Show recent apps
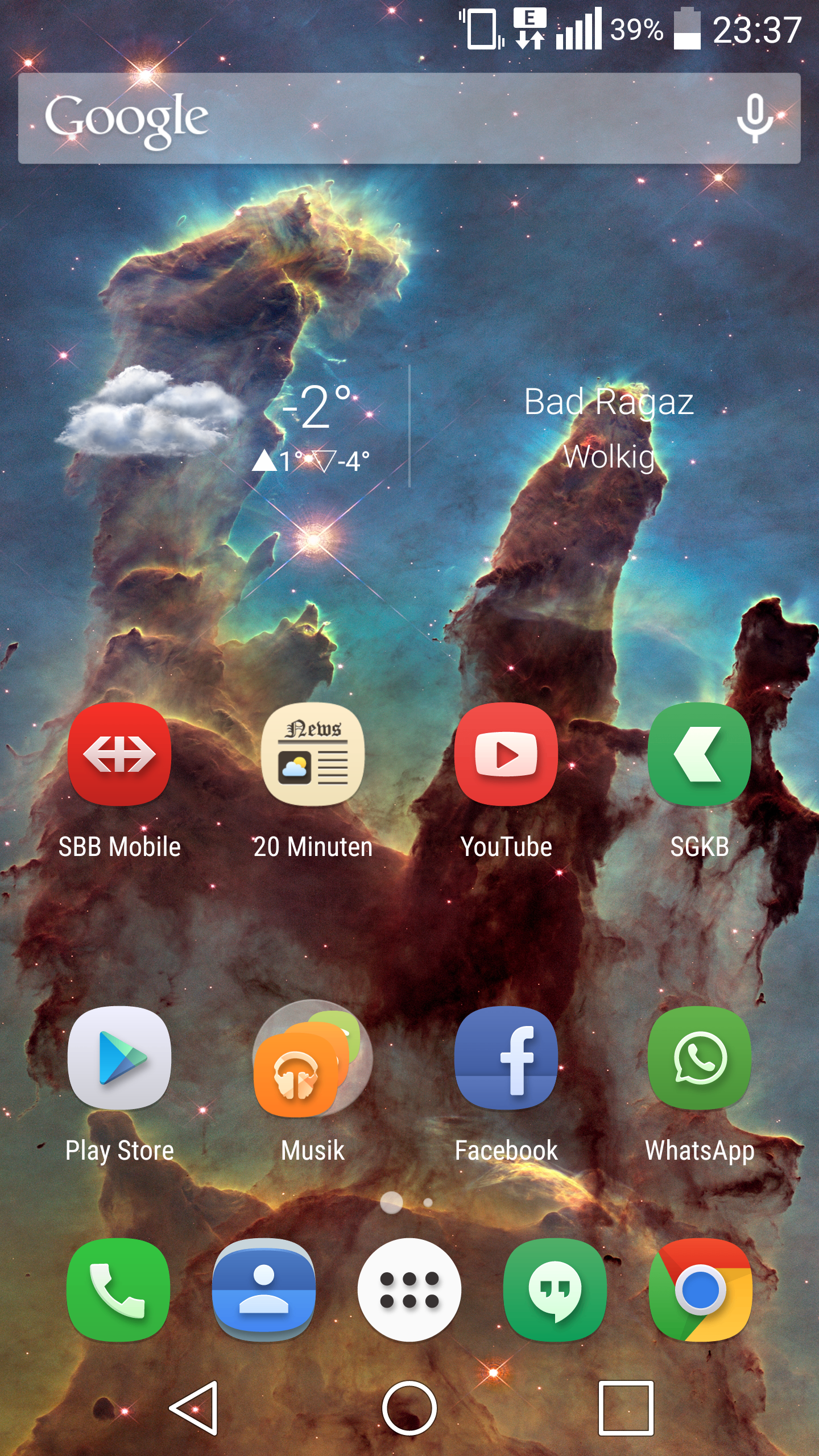The height and width of the screenshot is (1456, 819). click(x=626, y=1408)
